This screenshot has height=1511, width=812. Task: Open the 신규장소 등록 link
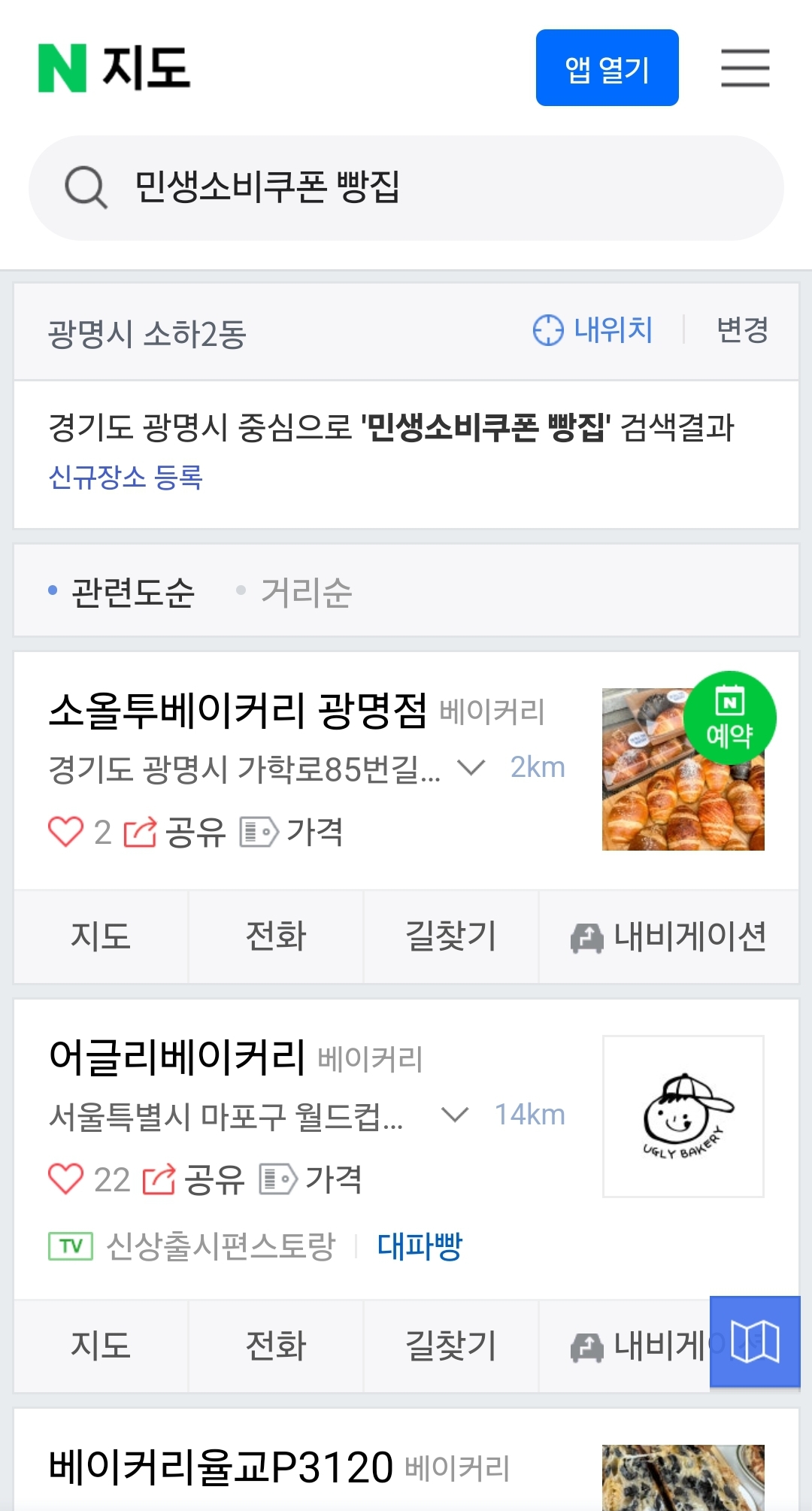126,475
